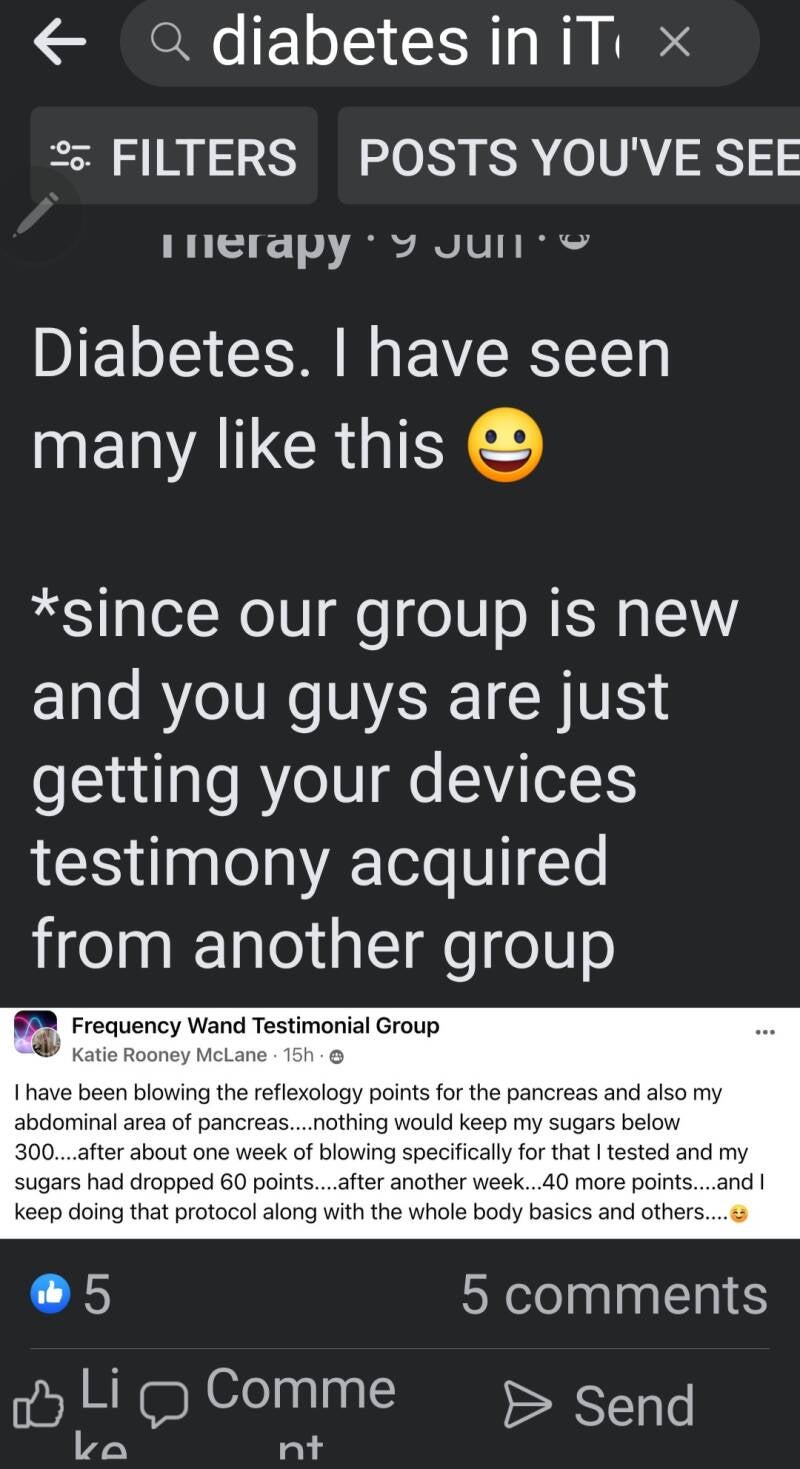800x1469 pixels.
Task: Open the 5 comments
Action: coord(614,1295)
